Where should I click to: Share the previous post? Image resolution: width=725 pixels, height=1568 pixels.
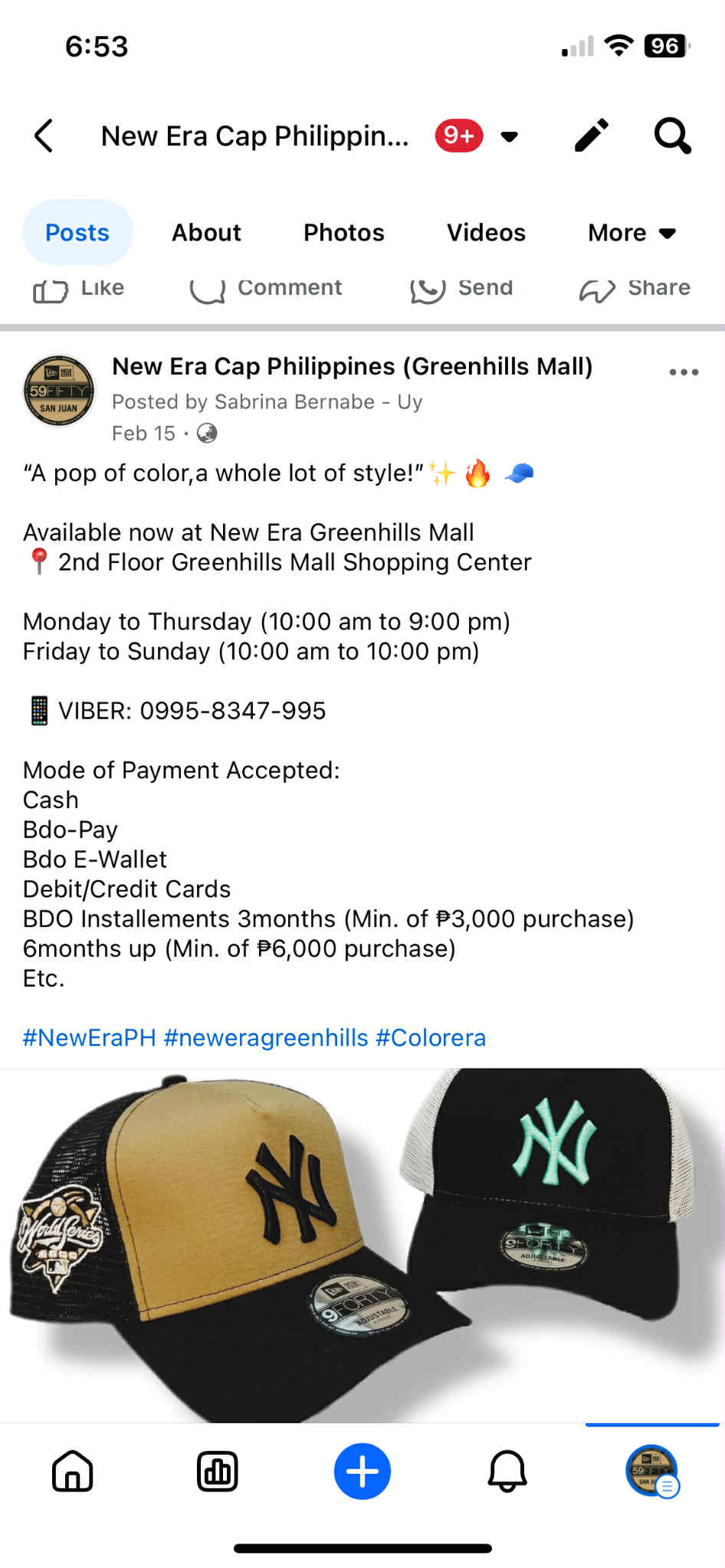coord(635,289)
